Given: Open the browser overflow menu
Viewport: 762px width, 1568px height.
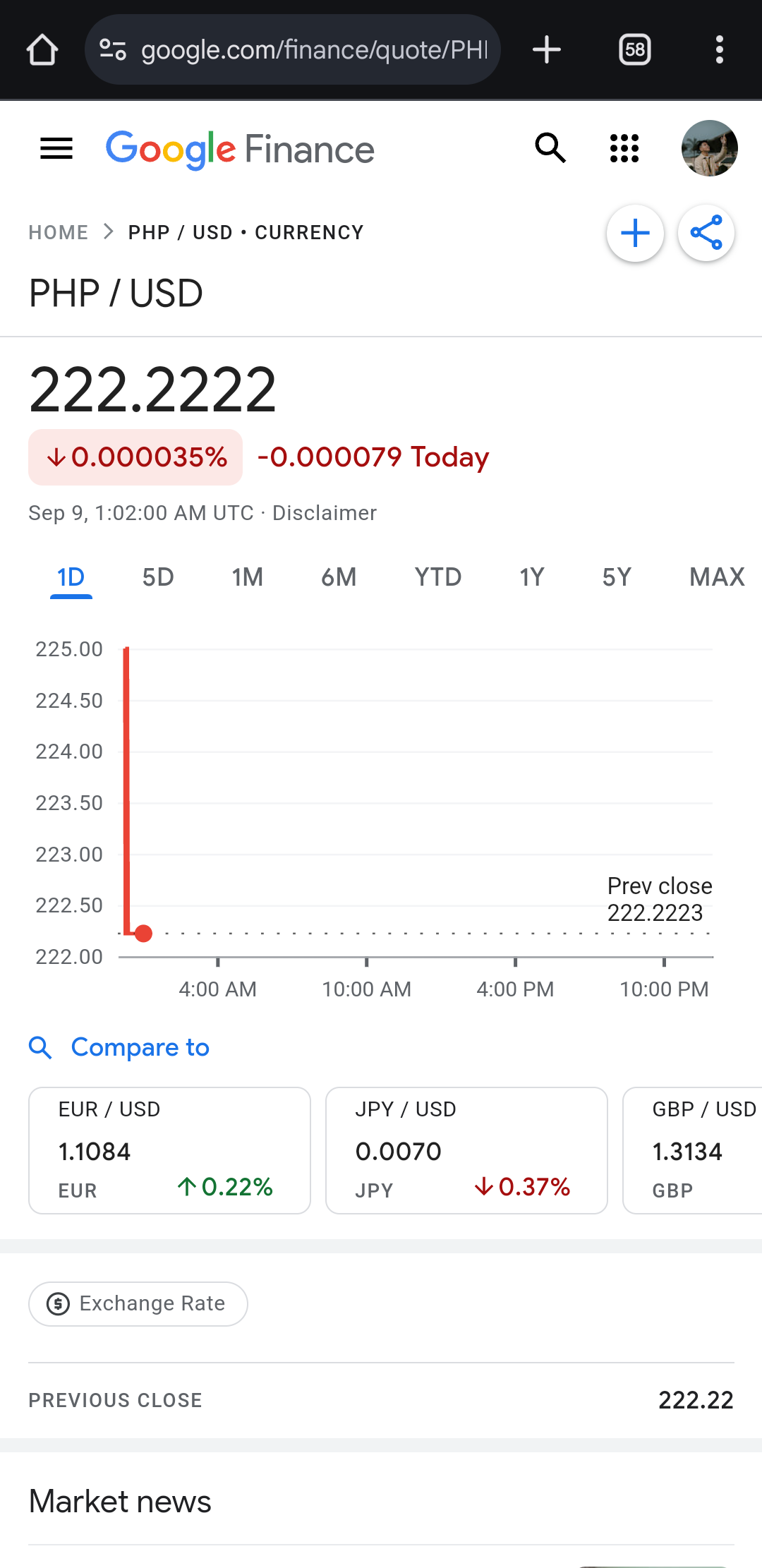Looking at the screenshot, I should (719, 50).
